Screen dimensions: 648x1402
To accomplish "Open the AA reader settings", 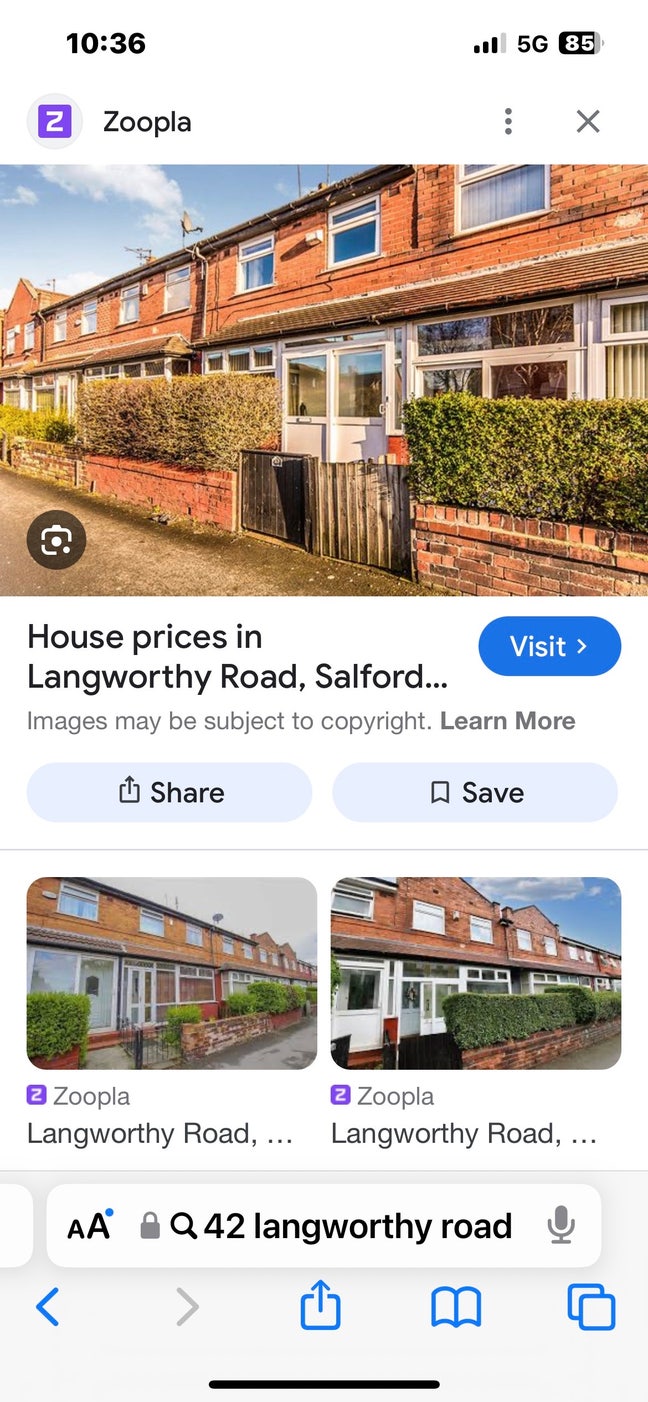I will [89, 1226].
